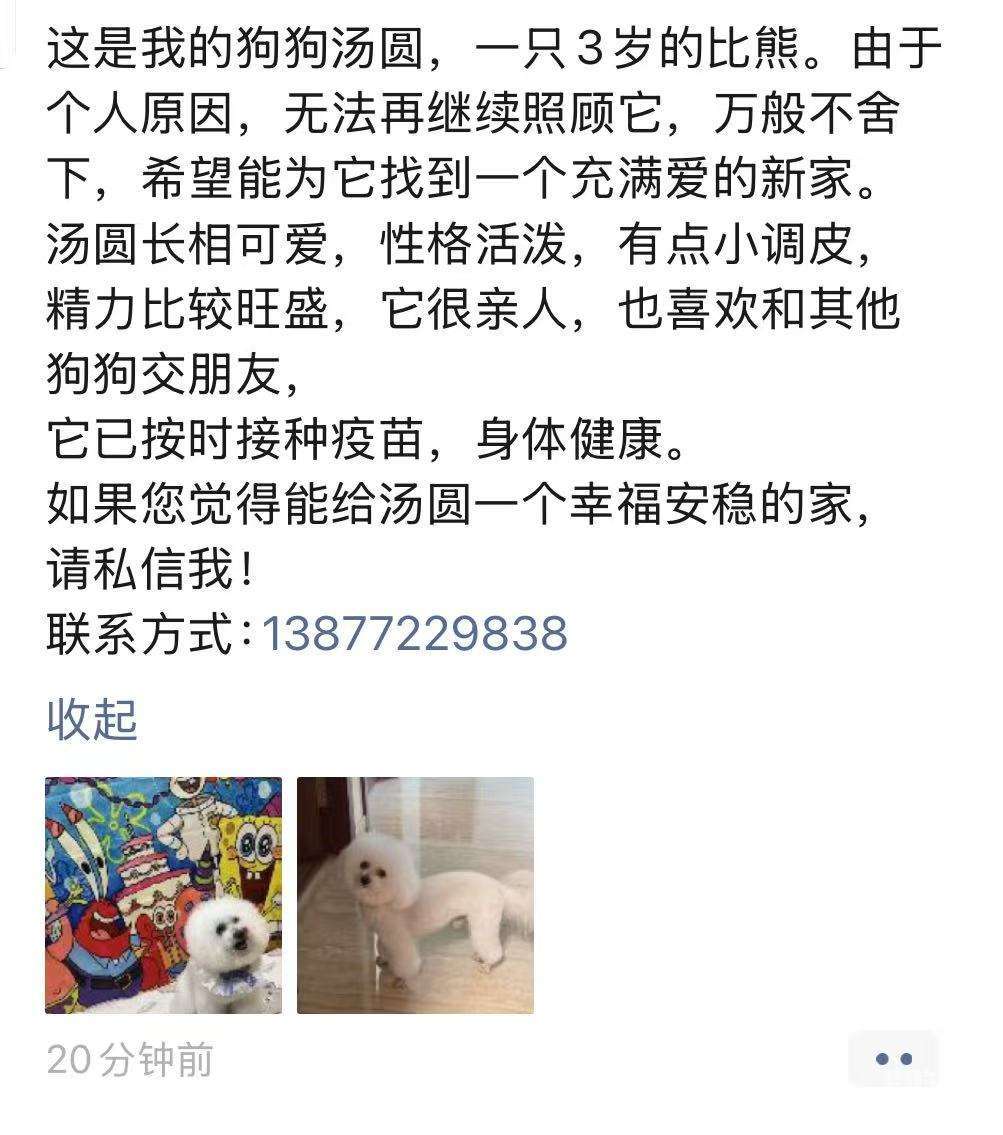
Task: Open the photo of the standing white dog
Action: click(415, 895)
